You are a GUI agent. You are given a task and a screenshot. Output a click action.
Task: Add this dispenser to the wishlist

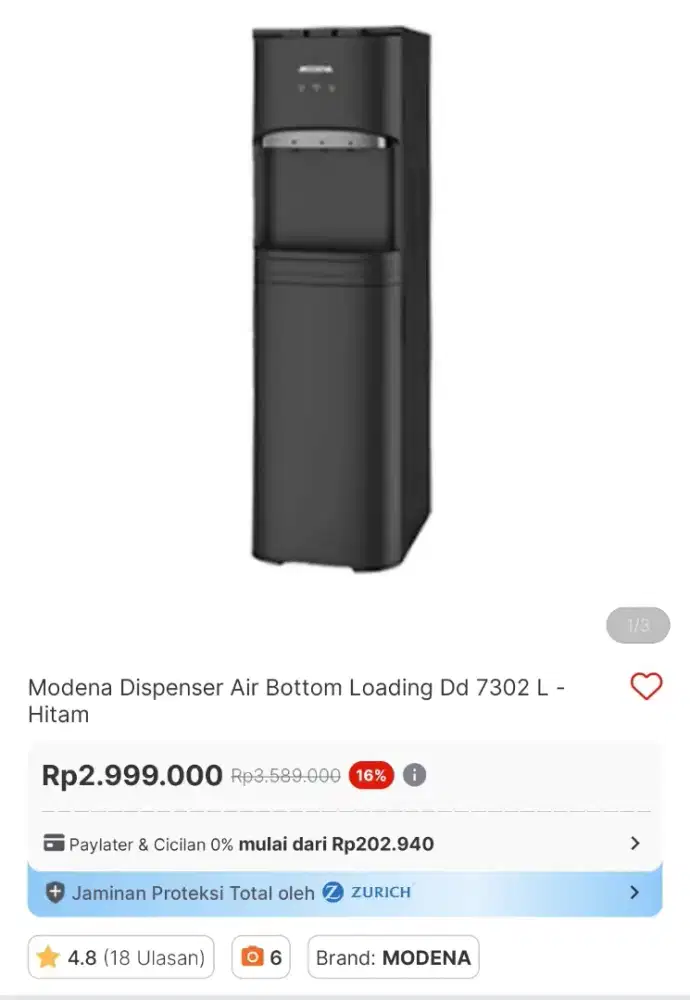646,687
